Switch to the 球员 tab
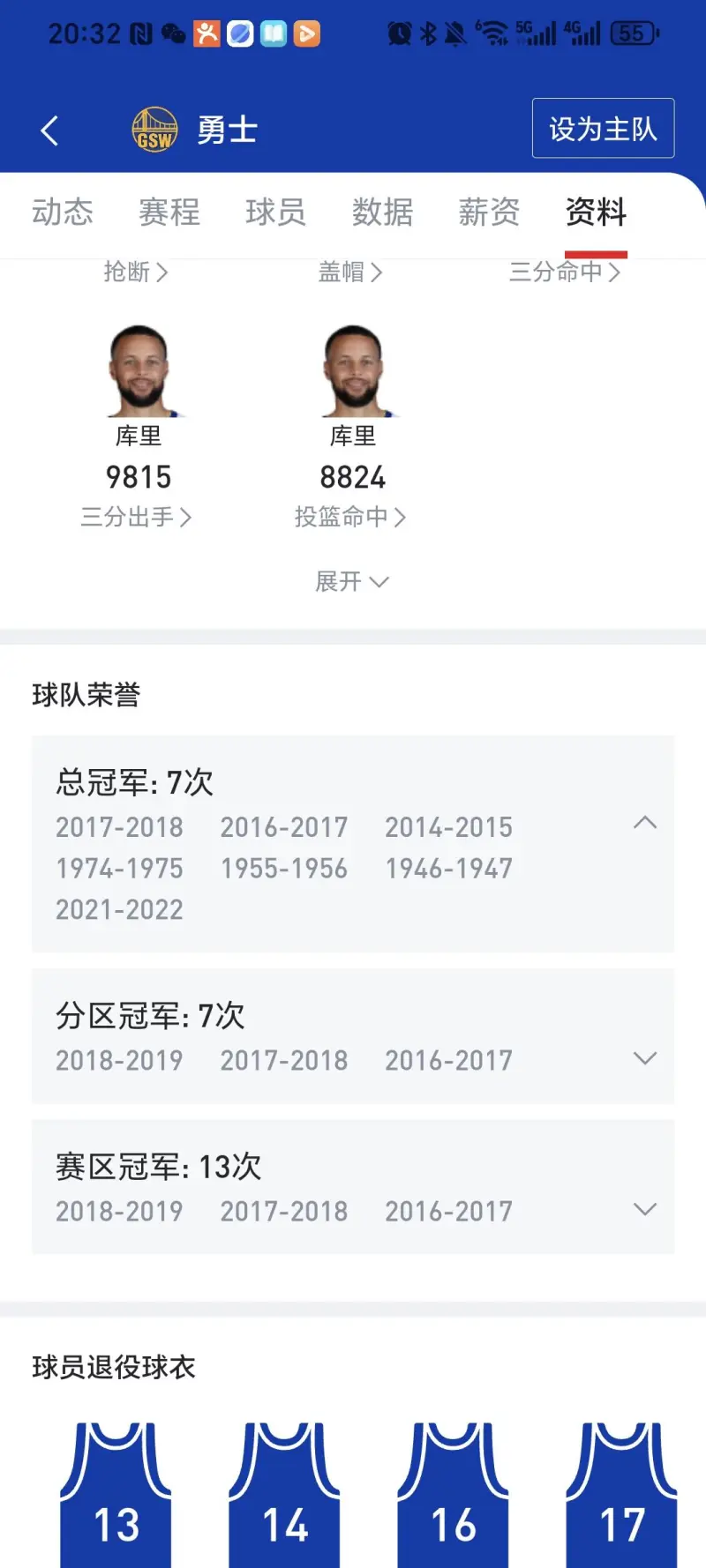This screenshot has width=706, height=1568. point(275,212)
